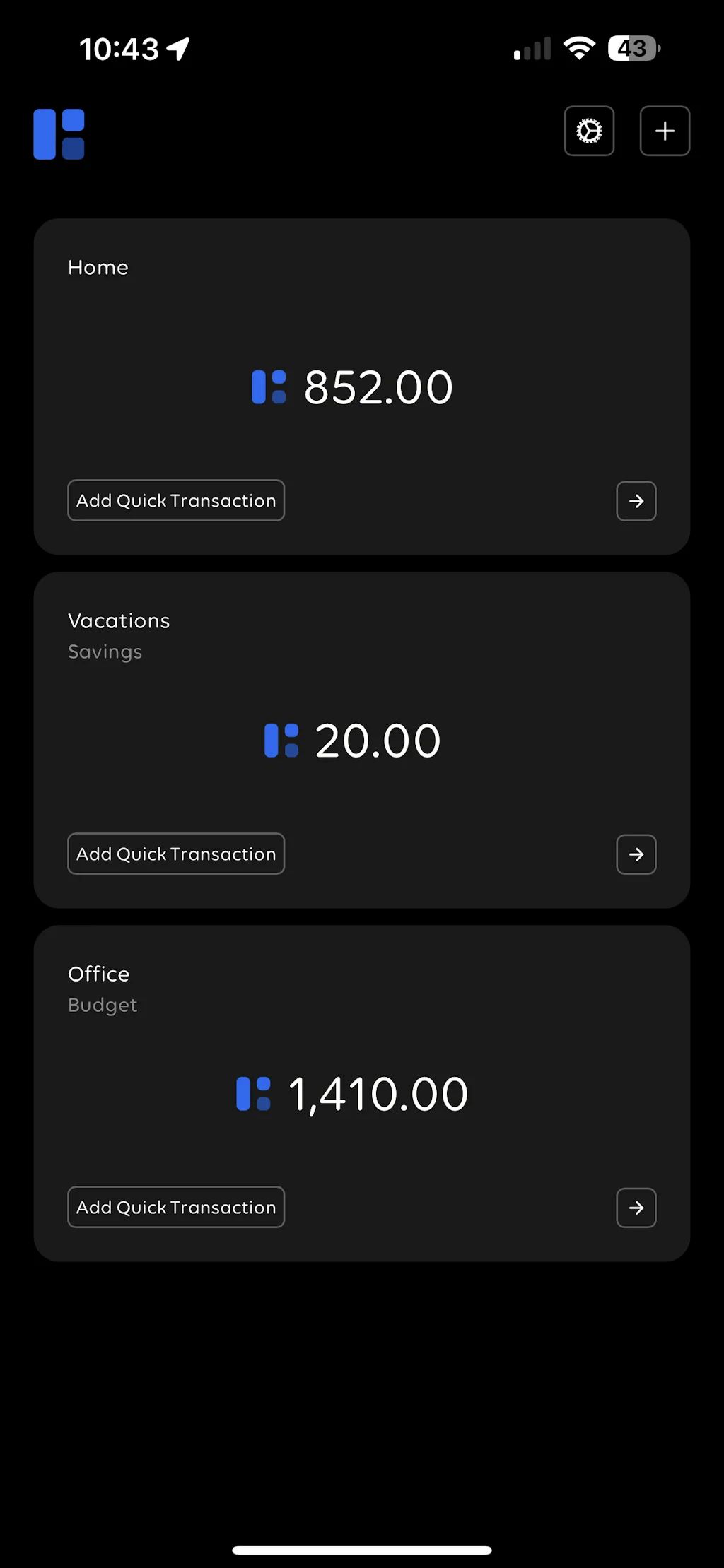Expand the Office account with arrow button

point(636,1208)
